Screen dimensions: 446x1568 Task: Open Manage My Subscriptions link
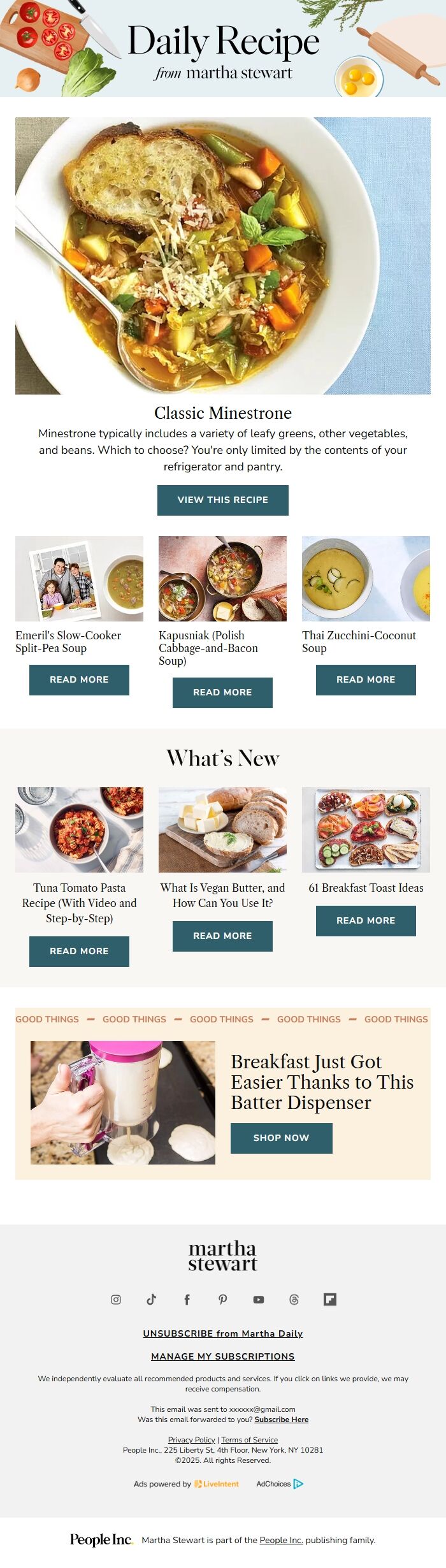coord(222,1356)
